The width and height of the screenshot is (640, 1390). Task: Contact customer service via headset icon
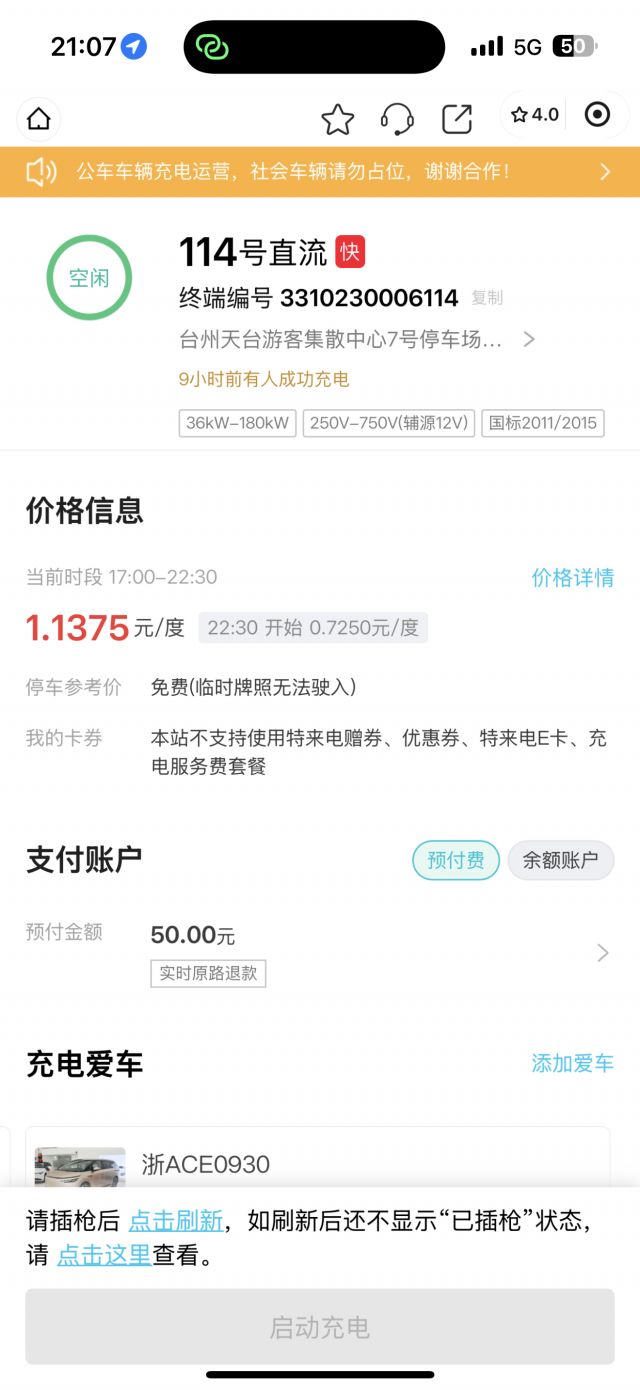[397, 120]
